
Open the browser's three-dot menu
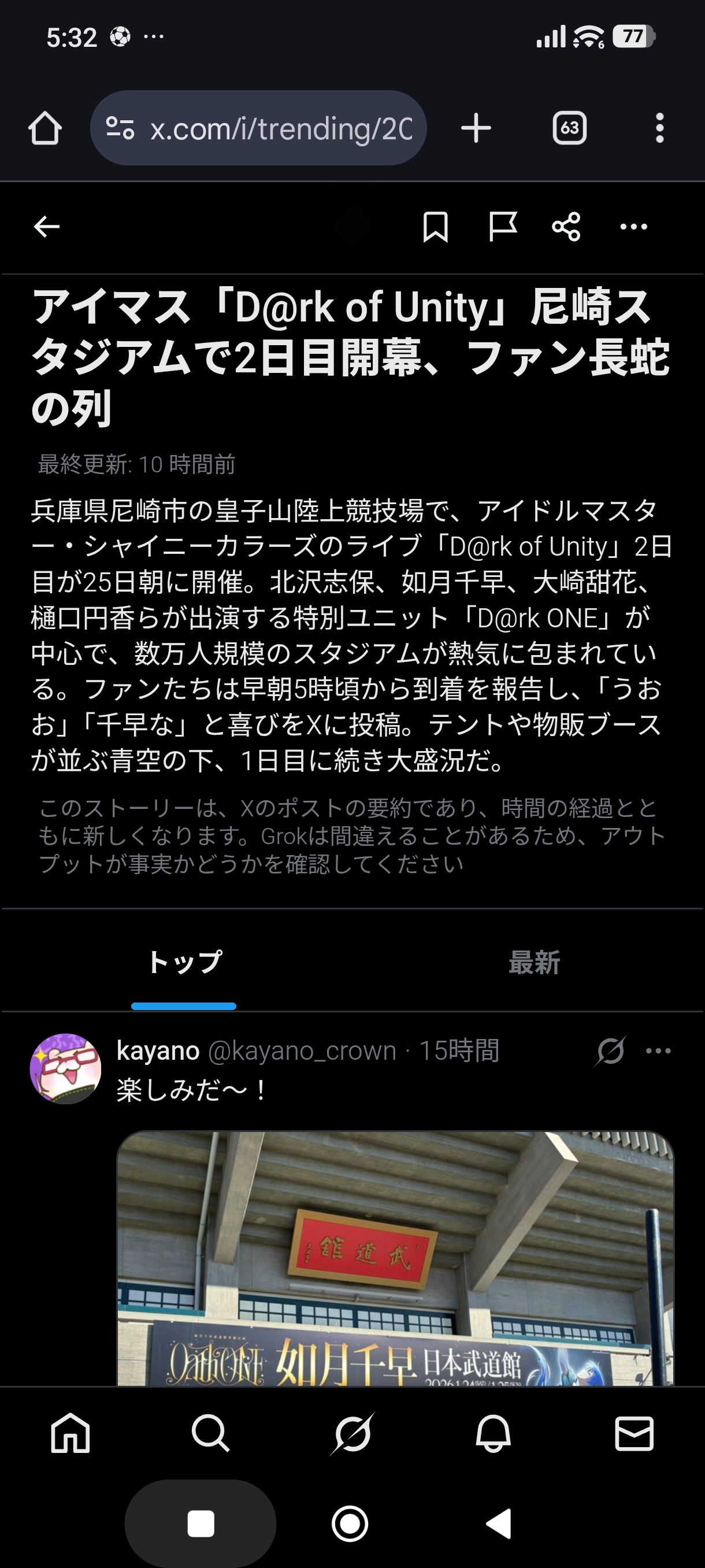click(x=659, y=128)
